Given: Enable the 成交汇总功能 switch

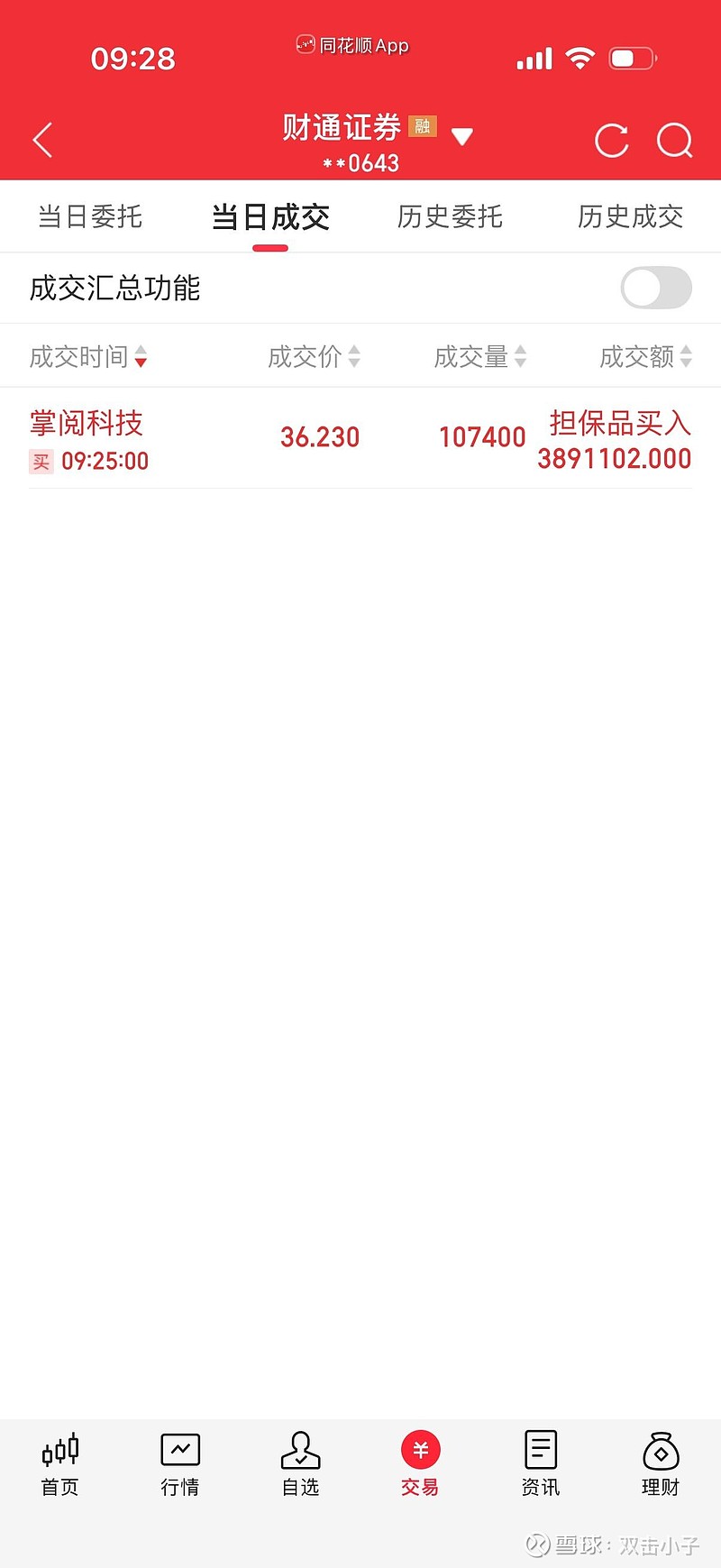Looking at the screenshot, I should [655, 289].
